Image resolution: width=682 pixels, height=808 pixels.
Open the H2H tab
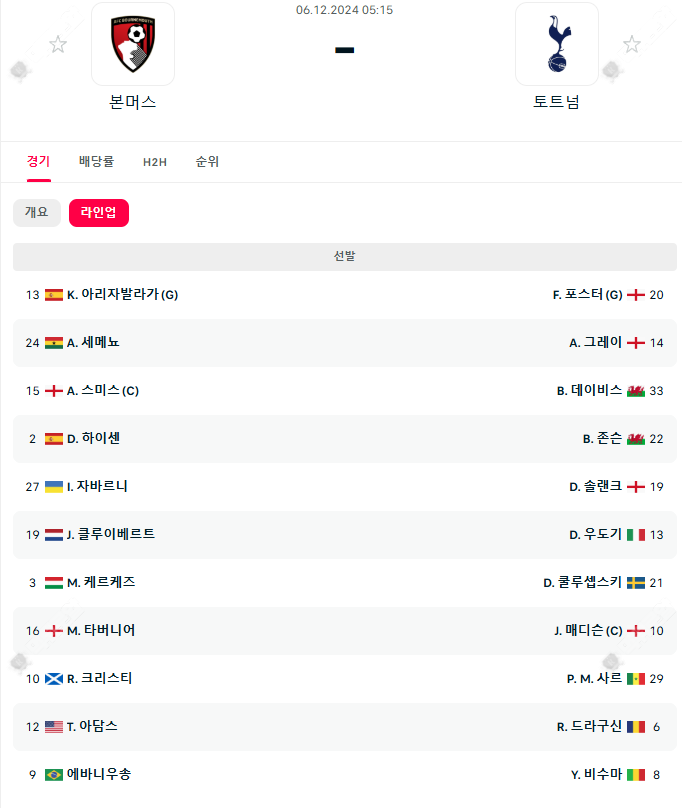click(x=154, y=162)
